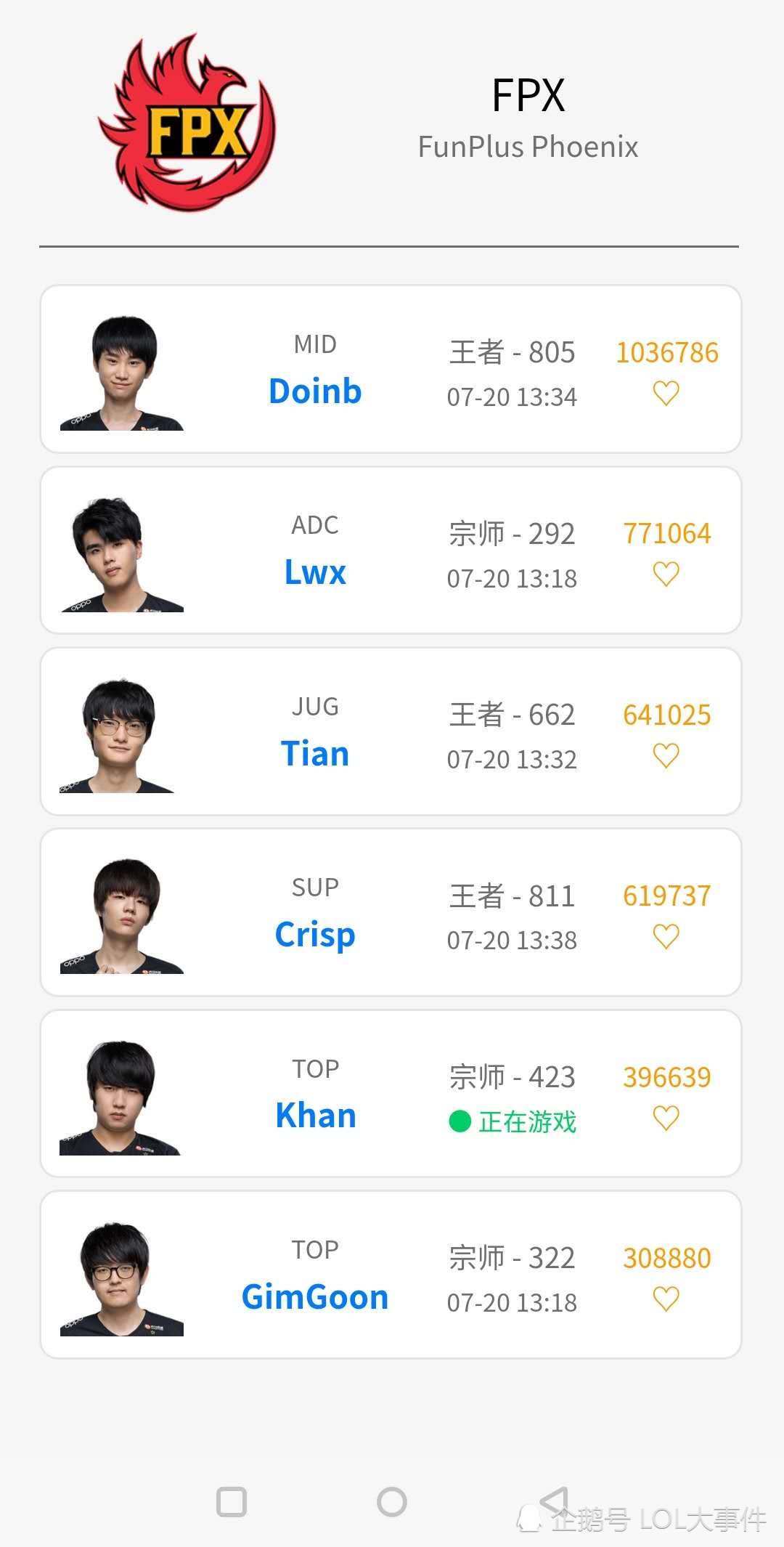
Task: Open Doinb's profile via his name link
Action: pyautogui.click(x=315, y=391)
